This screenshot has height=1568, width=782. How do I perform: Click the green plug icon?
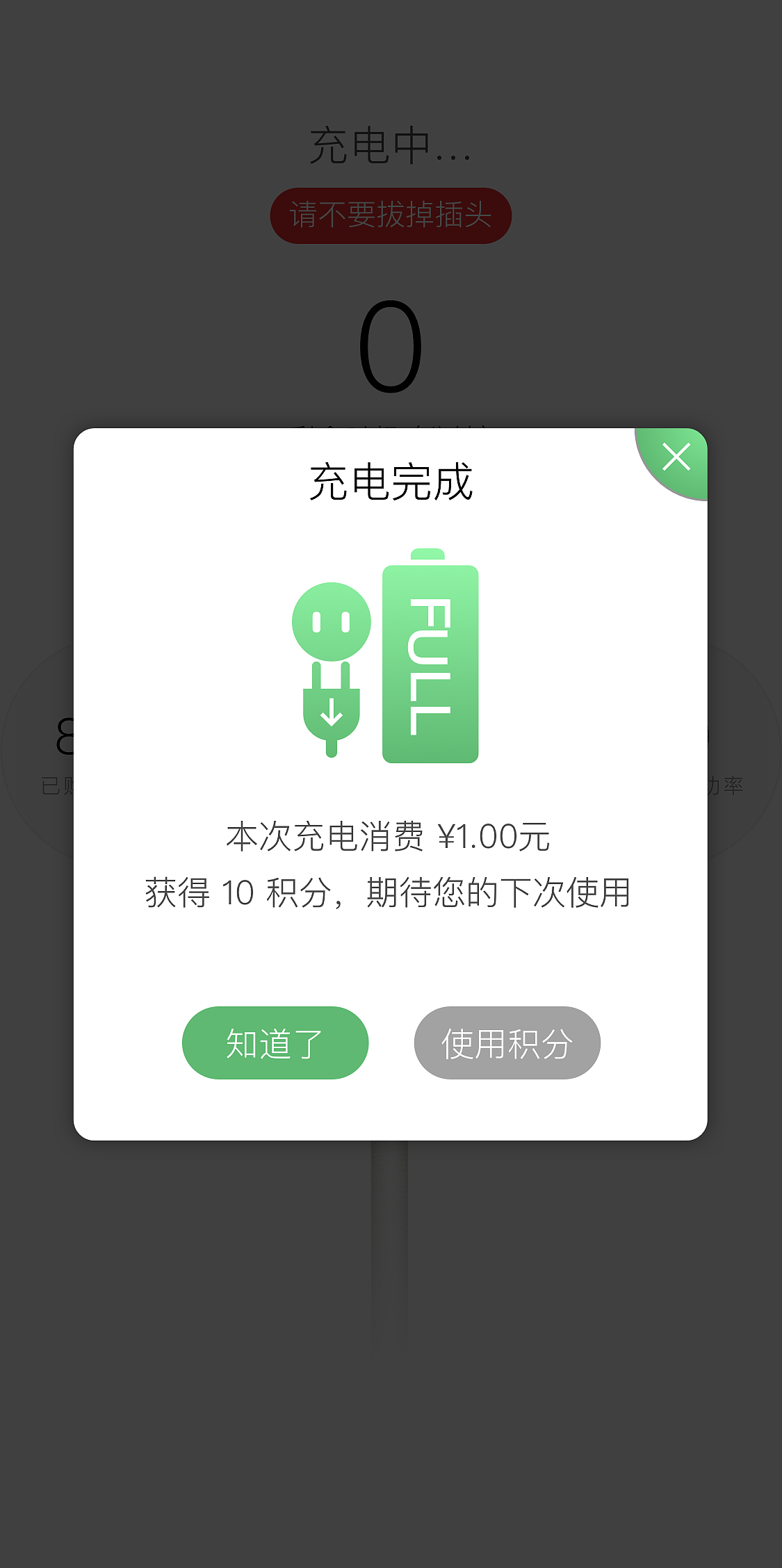[332, 667]
